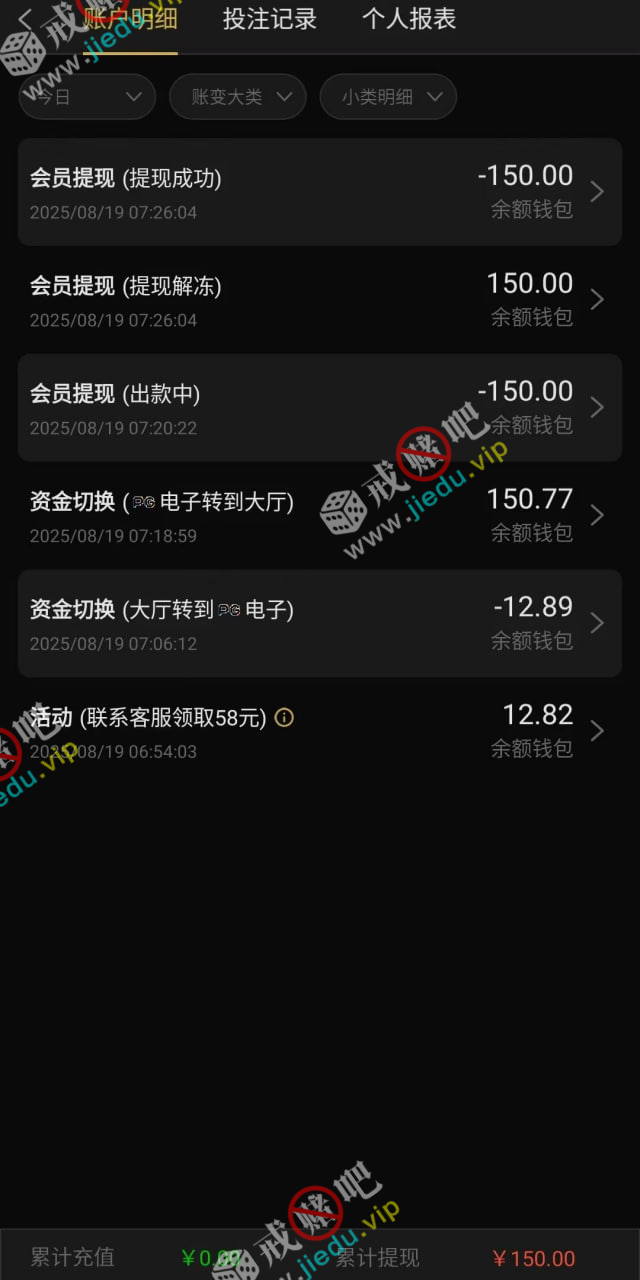View the 大厅转到电子 -12.89 transfer record
Image resolution: width=640 pixels, height=1280 pixels.
coord(319,623)
